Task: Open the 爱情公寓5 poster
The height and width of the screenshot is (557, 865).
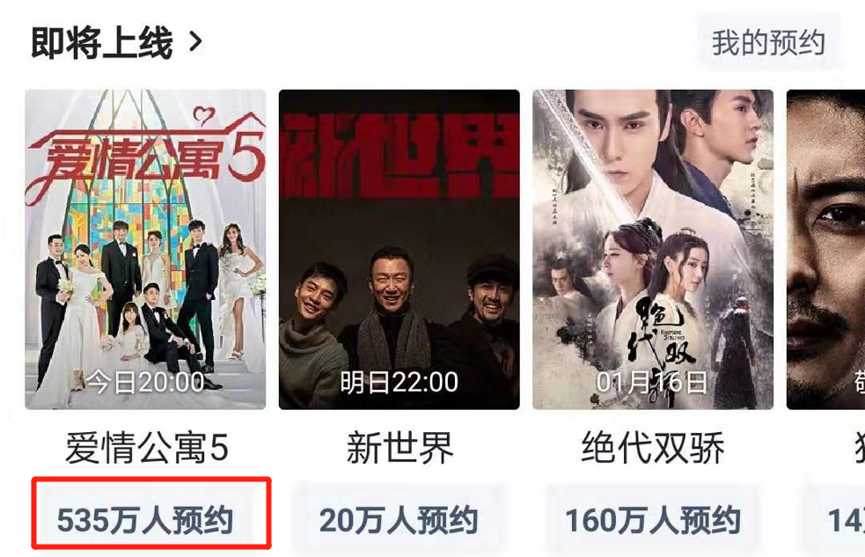Action: pyautogui.click(x=146, y=249)
